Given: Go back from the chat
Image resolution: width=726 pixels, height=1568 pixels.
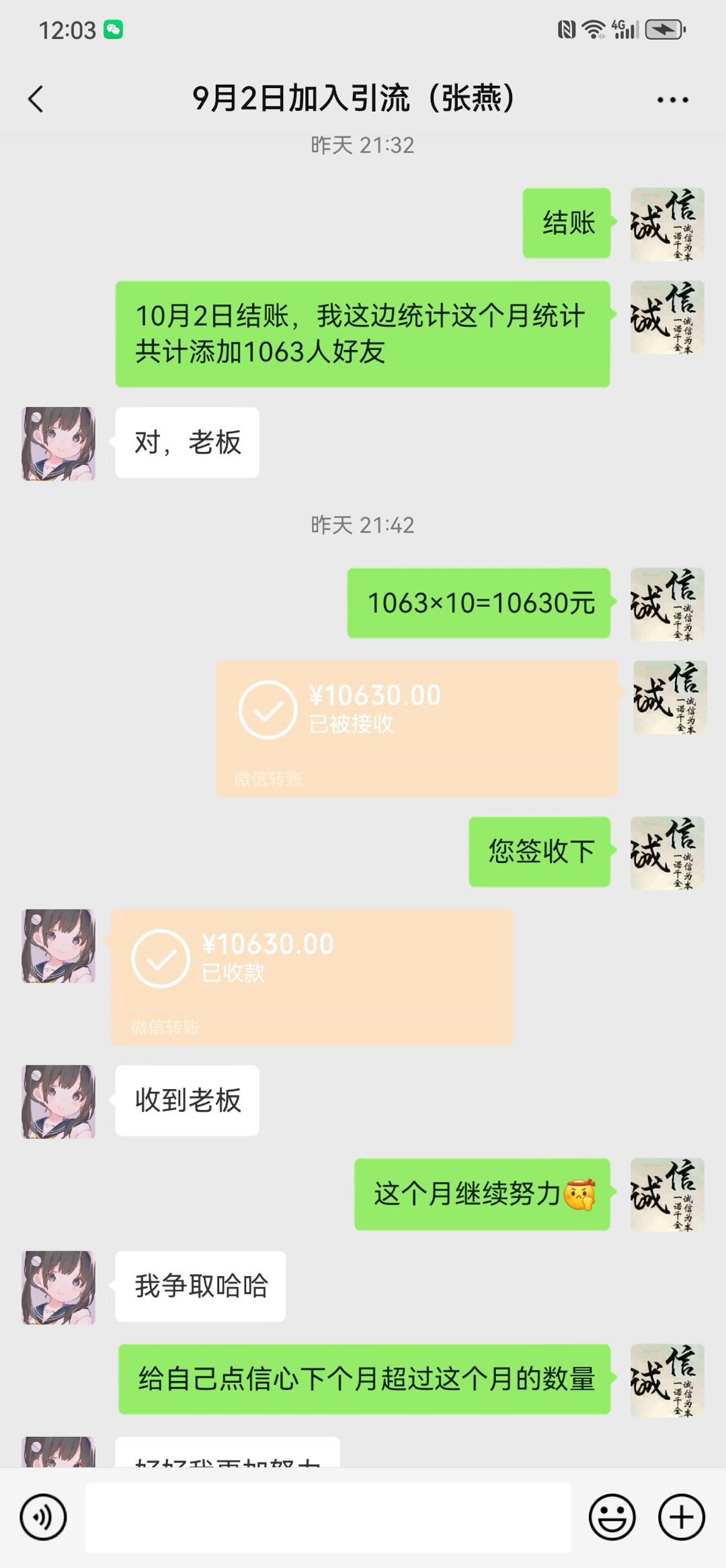Looking at the screenshot, I should pos(36,99).
